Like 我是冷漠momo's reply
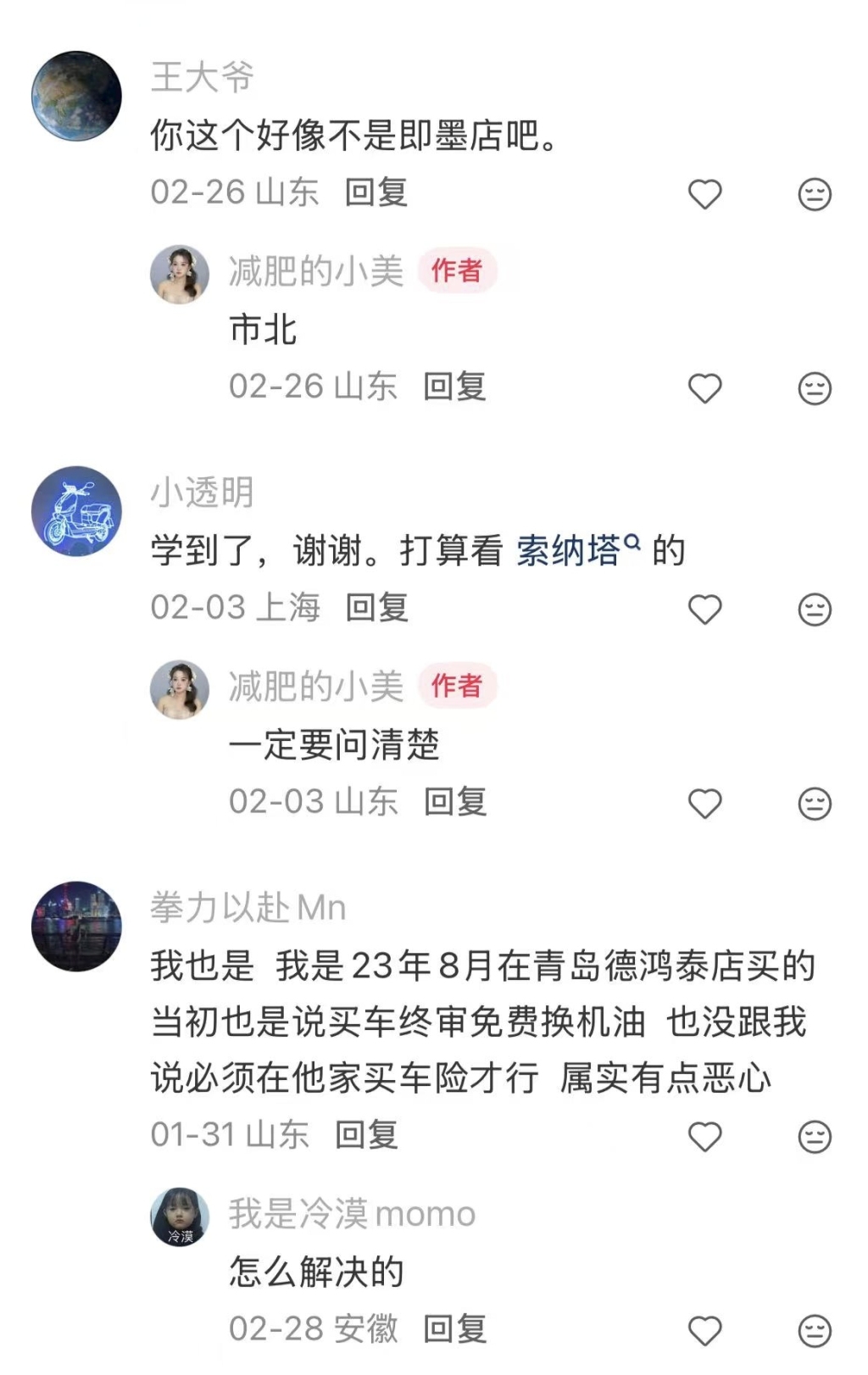This screenshot has height=1375, width=868. [704, 1331]
